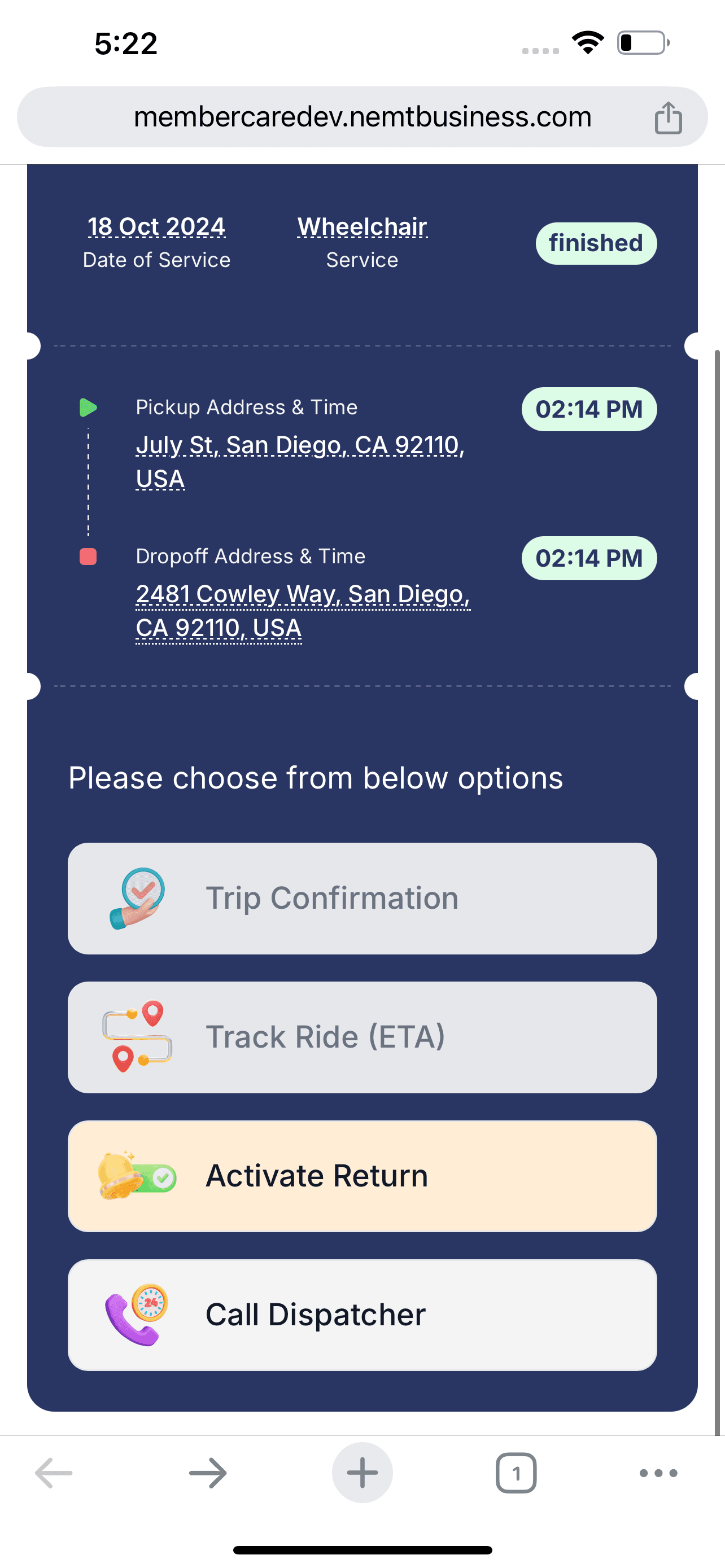View open tabs switcher
725x1568 pixels.
(x=516, y=1473)
